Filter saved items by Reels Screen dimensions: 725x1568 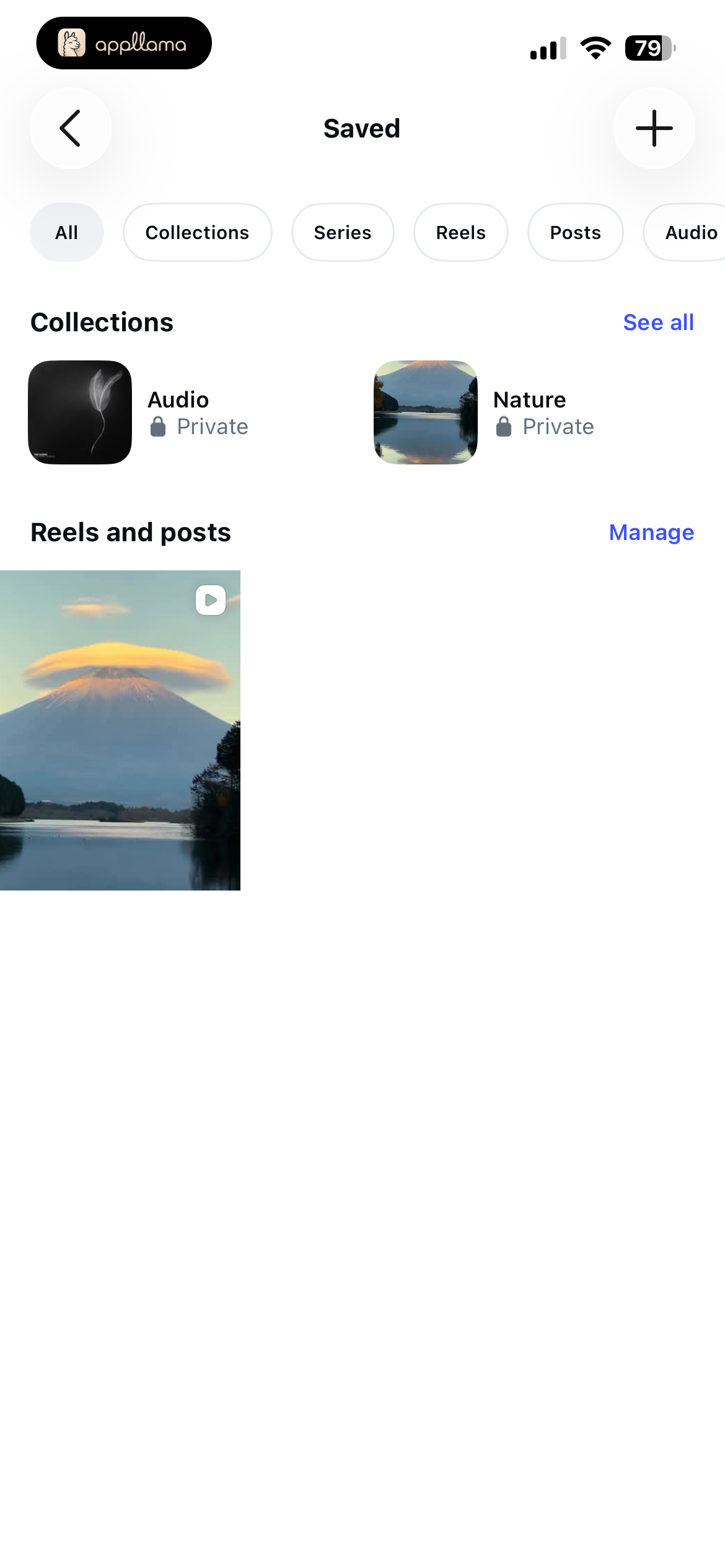click(x=460, y=232)
